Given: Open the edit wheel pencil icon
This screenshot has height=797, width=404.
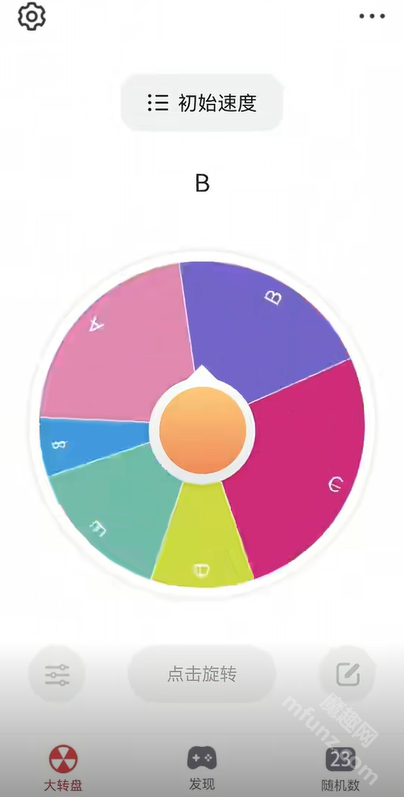Looking at the screenshot, I should 348,675.
